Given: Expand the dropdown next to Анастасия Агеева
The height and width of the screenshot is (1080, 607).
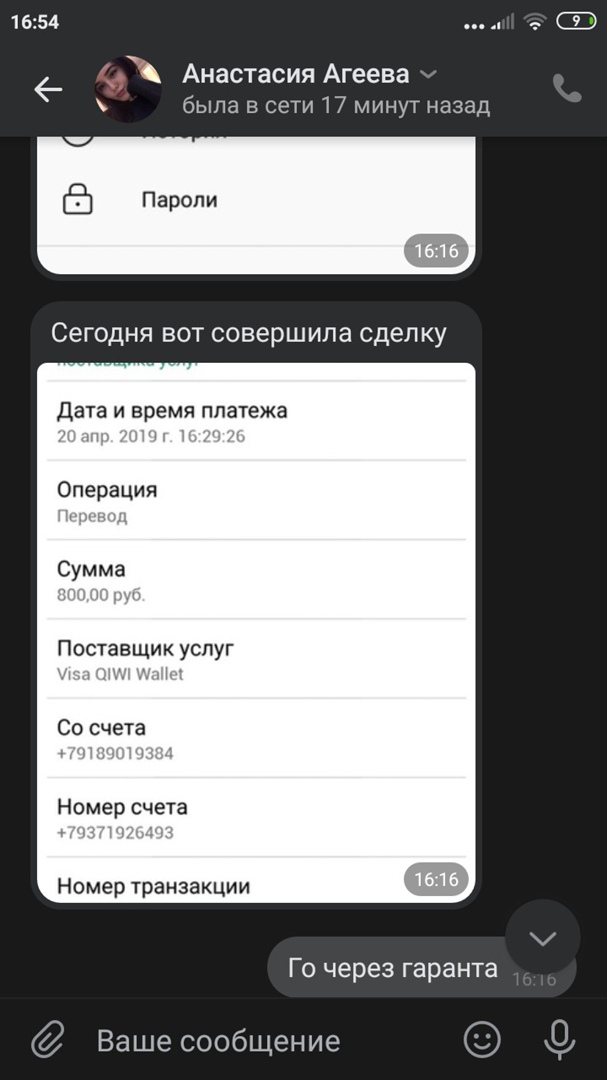Looking at the screenshot, I should 427,75.
